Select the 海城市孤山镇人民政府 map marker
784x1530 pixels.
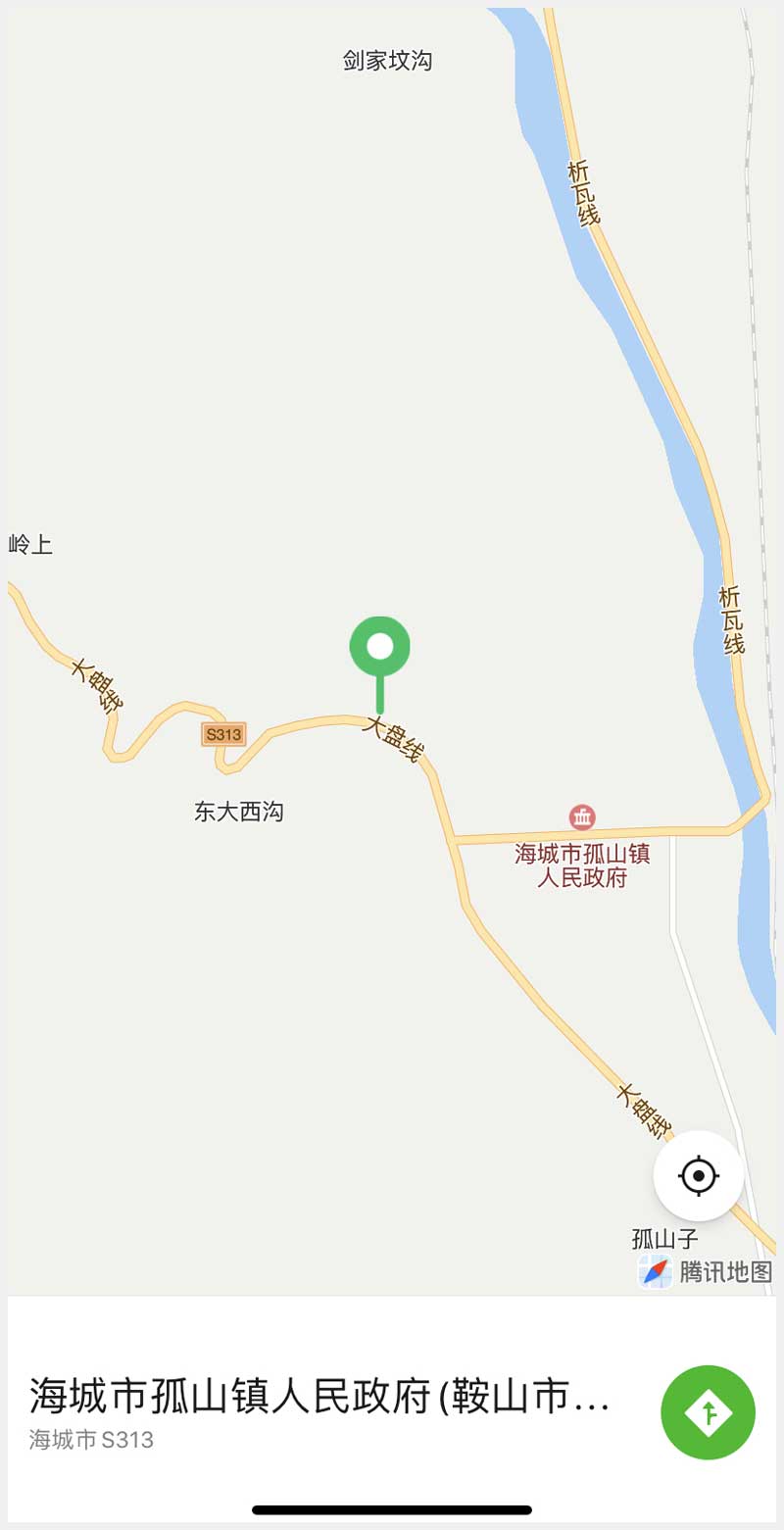[x=583, y=816]
